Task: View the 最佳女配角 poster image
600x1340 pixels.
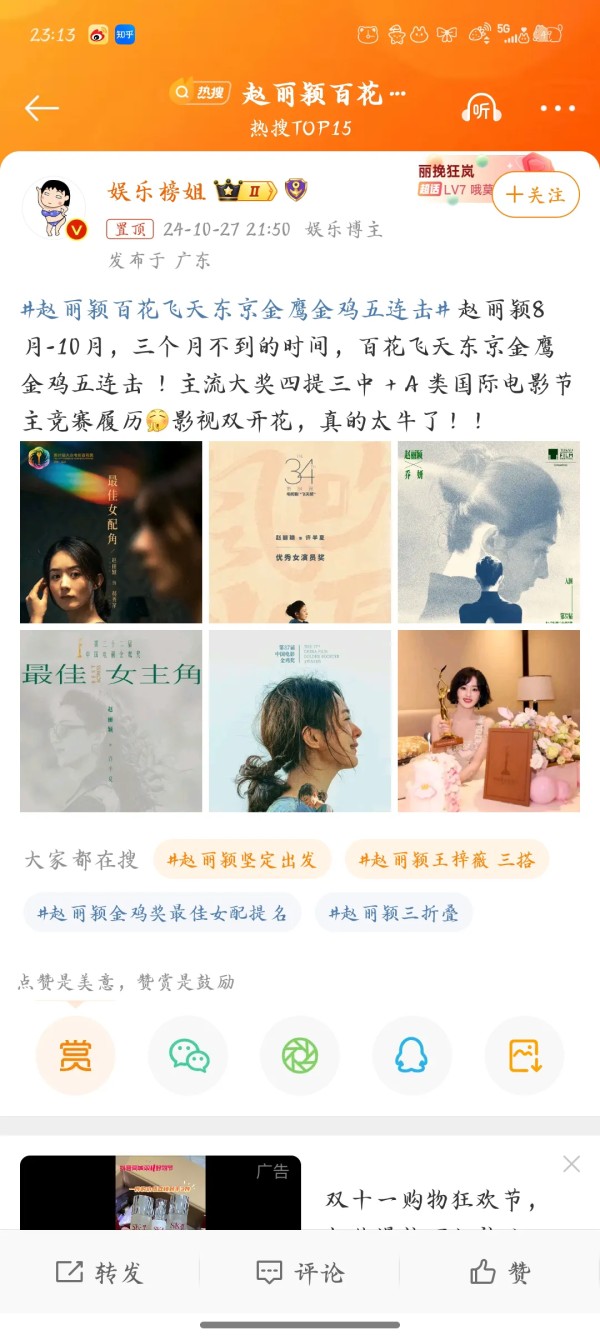Action: [111, 532]
